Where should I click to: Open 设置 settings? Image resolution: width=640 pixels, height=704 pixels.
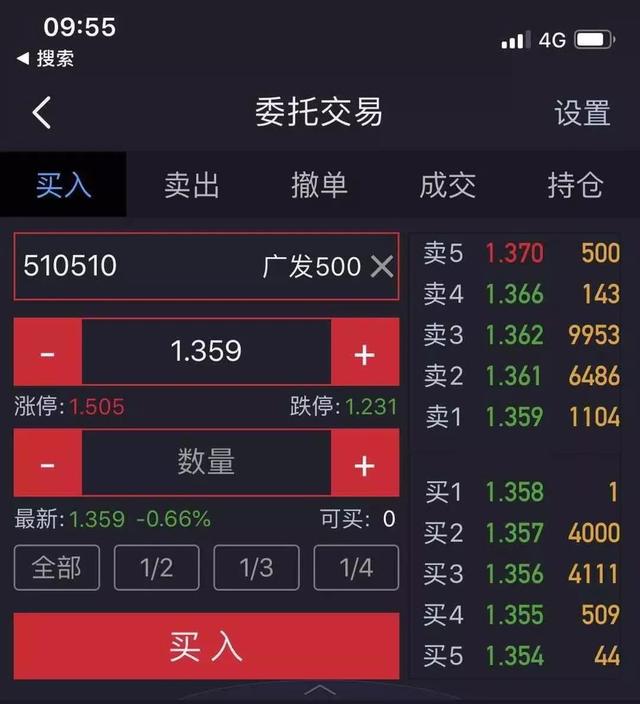tap(582, 113)
